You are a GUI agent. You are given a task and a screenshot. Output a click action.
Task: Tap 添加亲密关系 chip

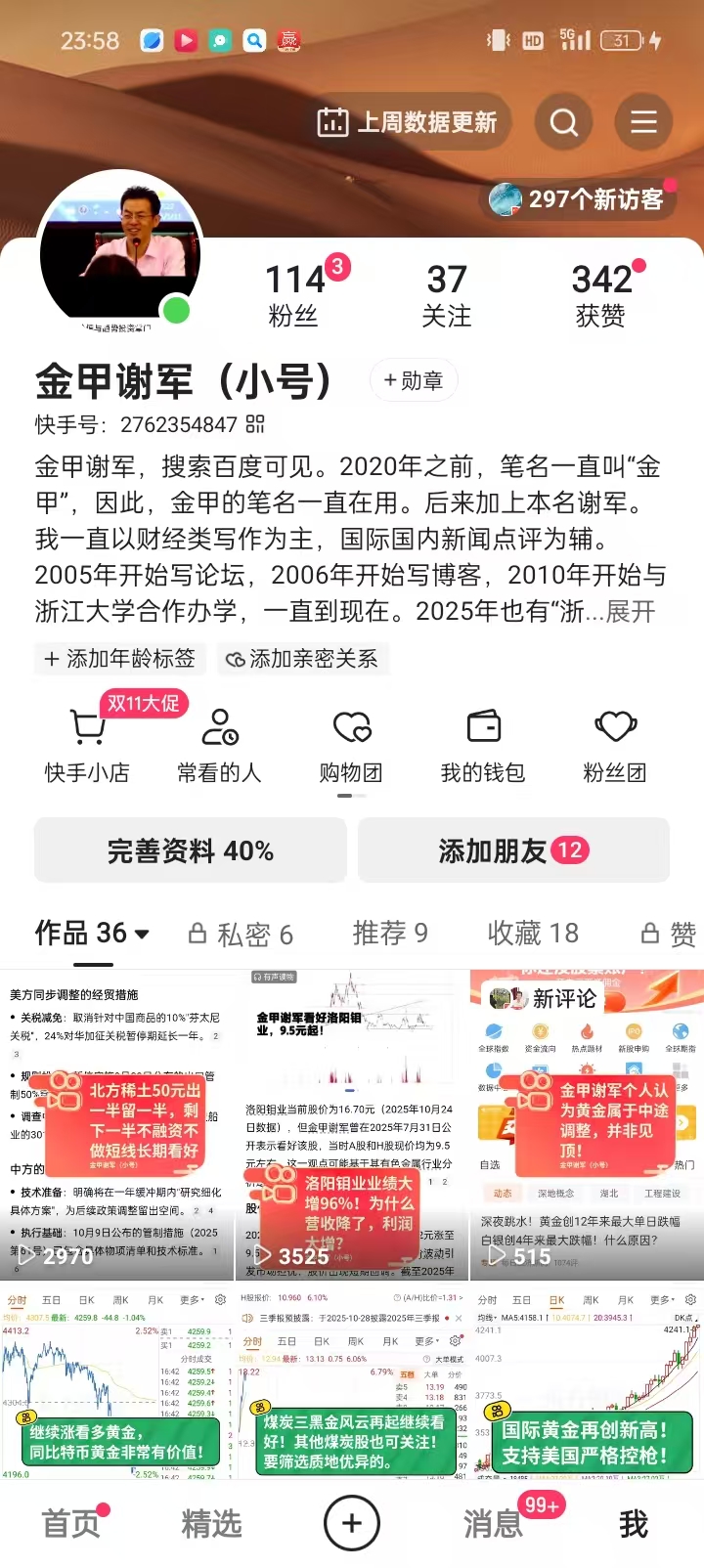click(x=303, y=659)
